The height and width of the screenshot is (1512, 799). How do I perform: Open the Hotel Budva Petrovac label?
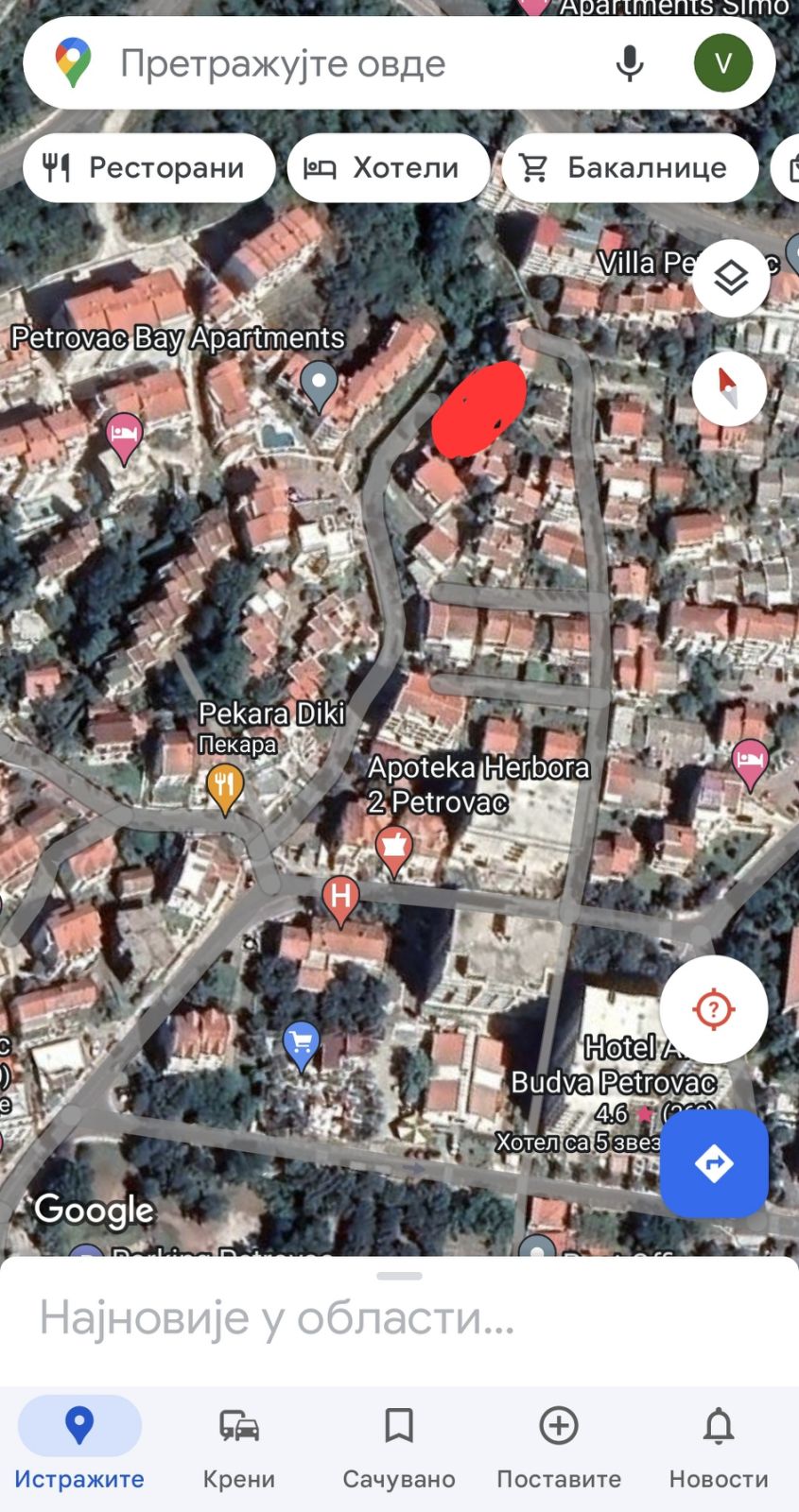click(613, 1082)
